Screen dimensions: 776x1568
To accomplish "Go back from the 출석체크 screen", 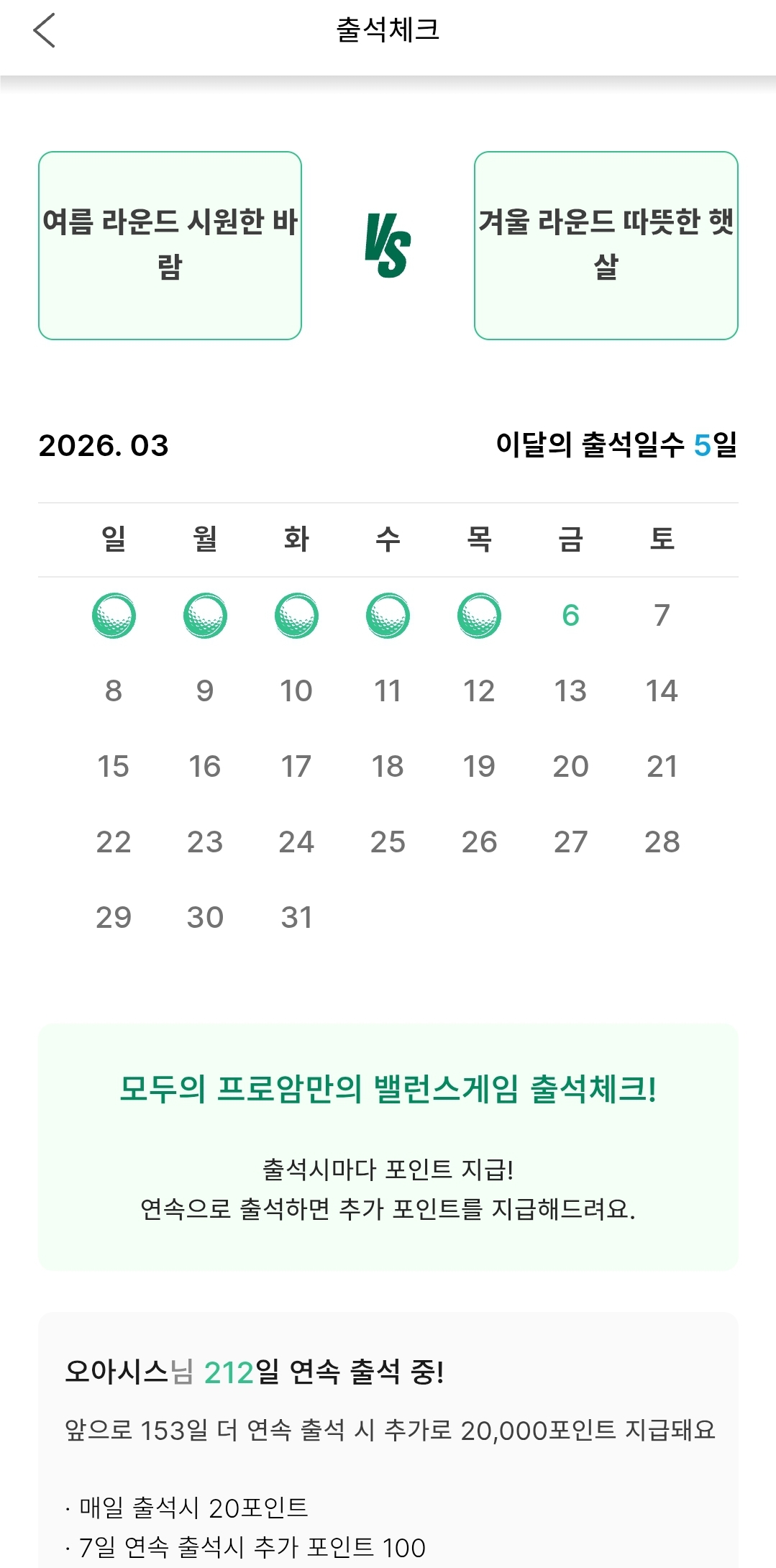I will pos(44,31).
